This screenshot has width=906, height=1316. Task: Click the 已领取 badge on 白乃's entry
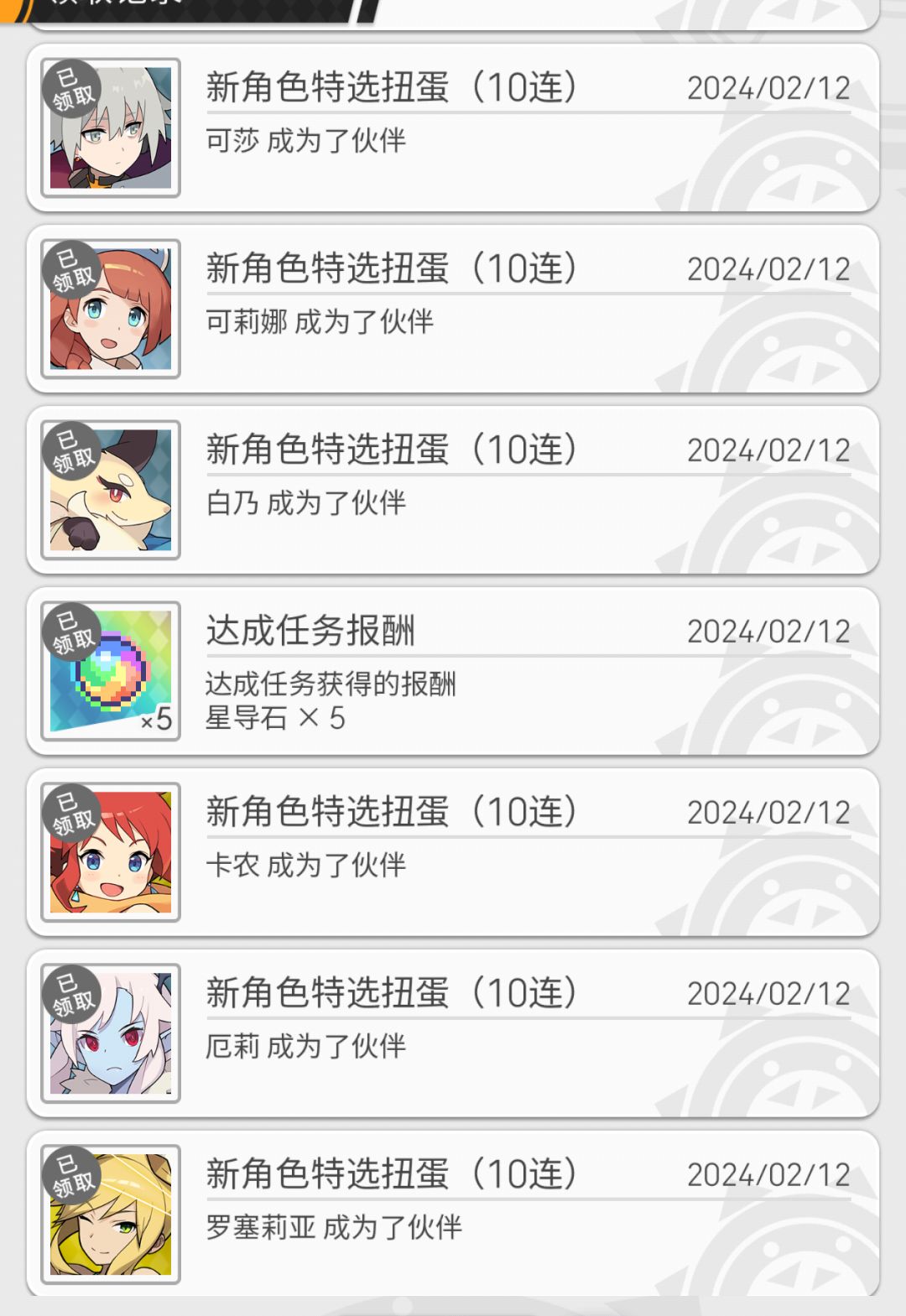click(x=70, y=450)
